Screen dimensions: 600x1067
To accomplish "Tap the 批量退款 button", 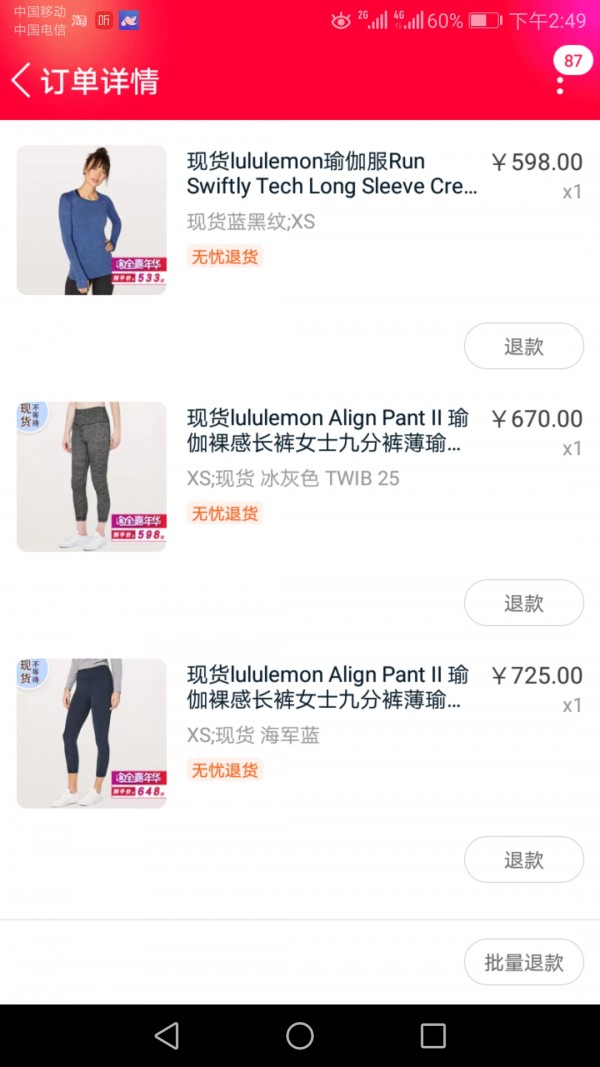I will point(524,962).
